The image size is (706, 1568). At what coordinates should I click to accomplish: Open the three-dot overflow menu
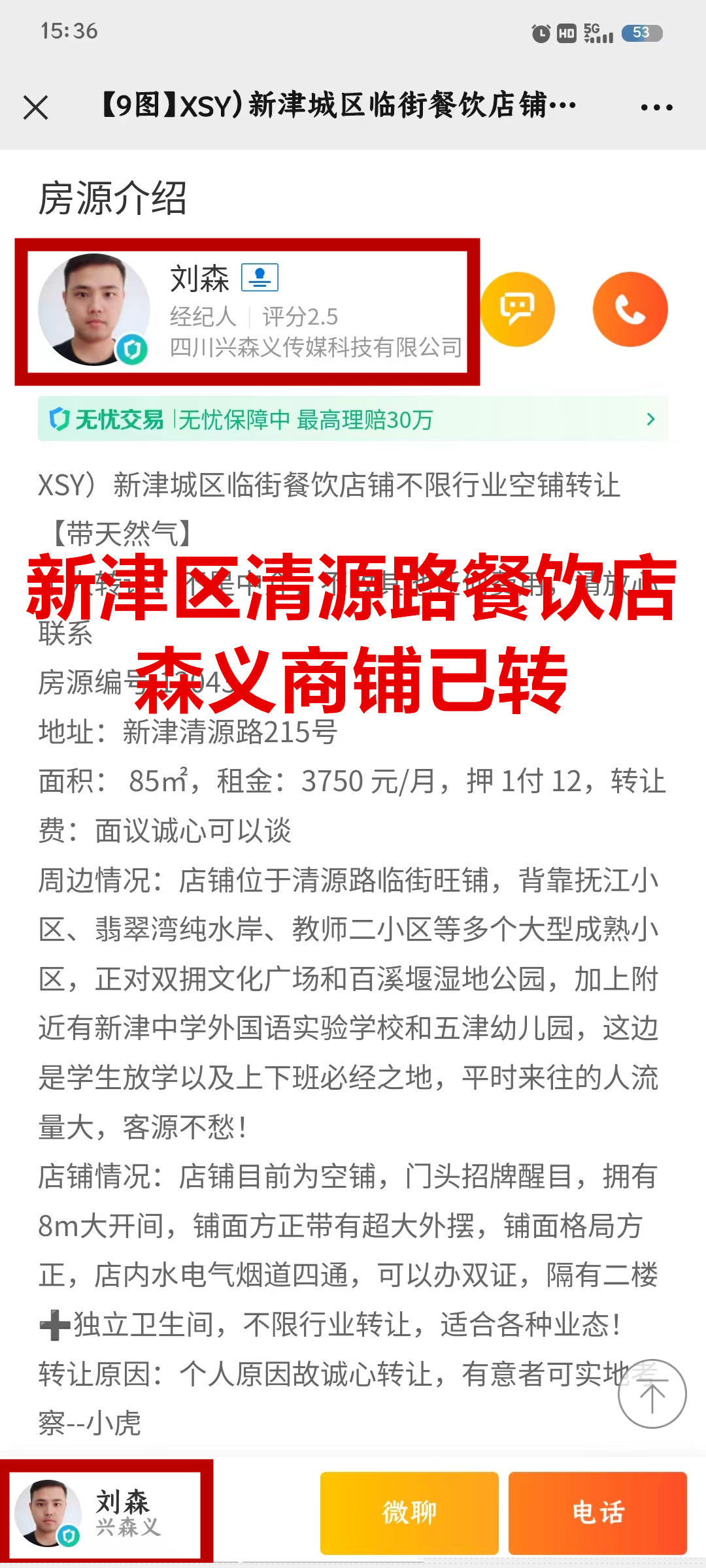click(656, 107)
